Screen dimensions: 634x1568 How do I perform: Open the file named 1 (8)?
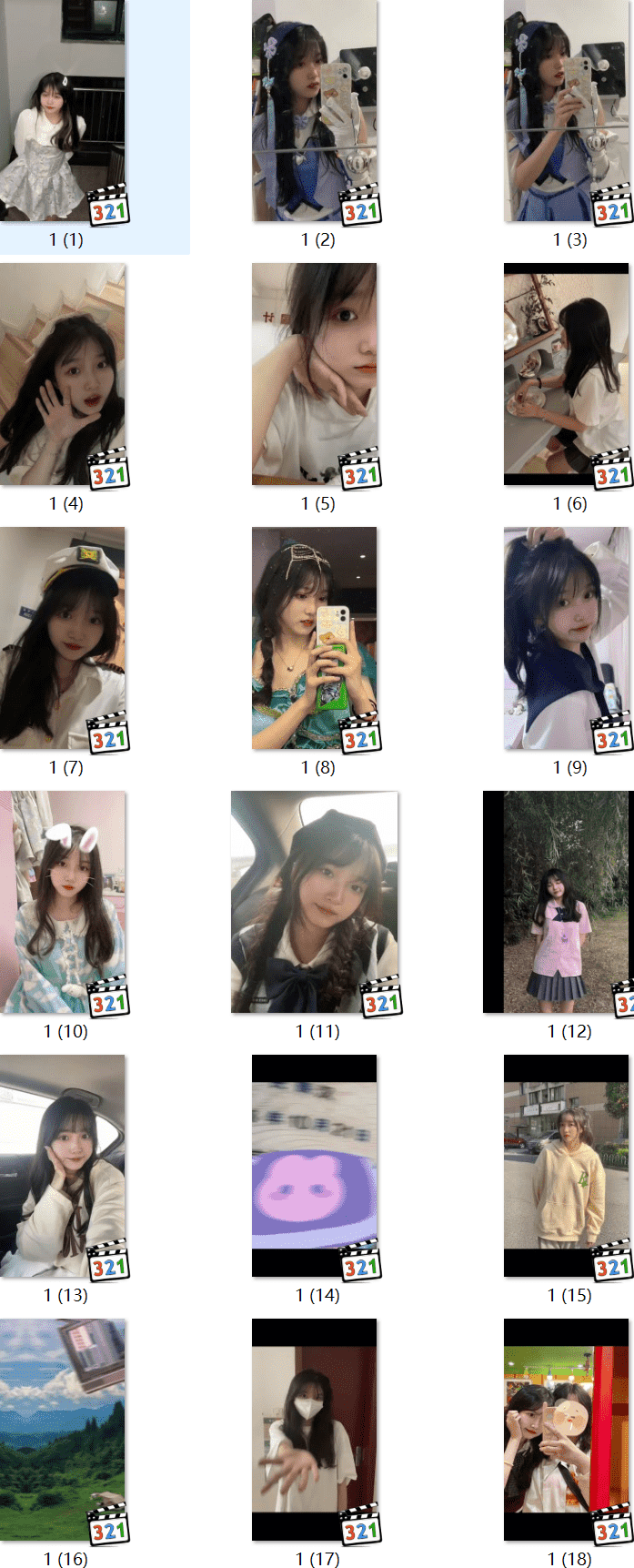pyautogui.click(x=315, y=638)
